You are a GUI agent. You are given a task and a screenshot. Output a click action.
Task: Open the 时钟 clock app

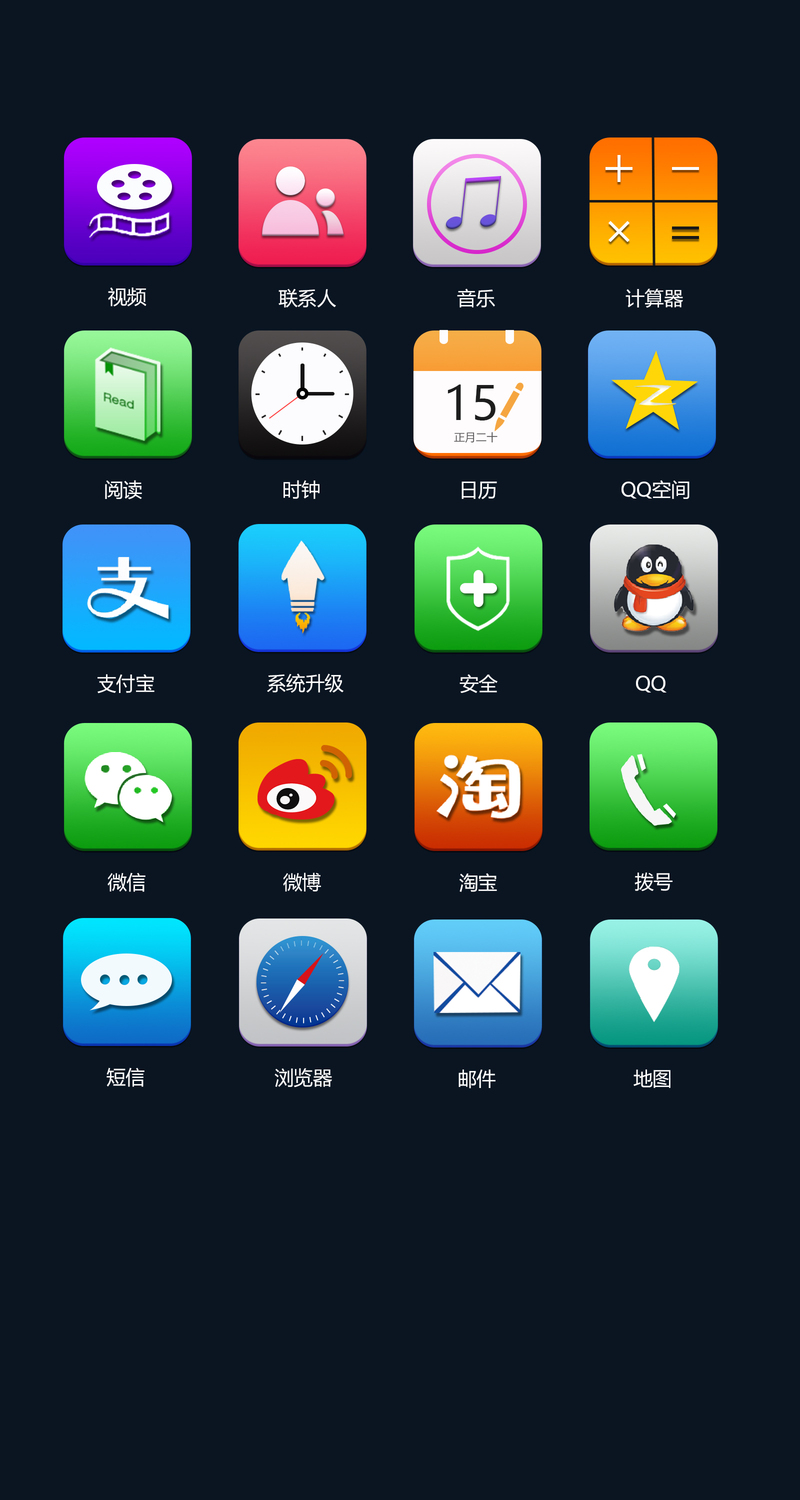click(x=302, y=393)
